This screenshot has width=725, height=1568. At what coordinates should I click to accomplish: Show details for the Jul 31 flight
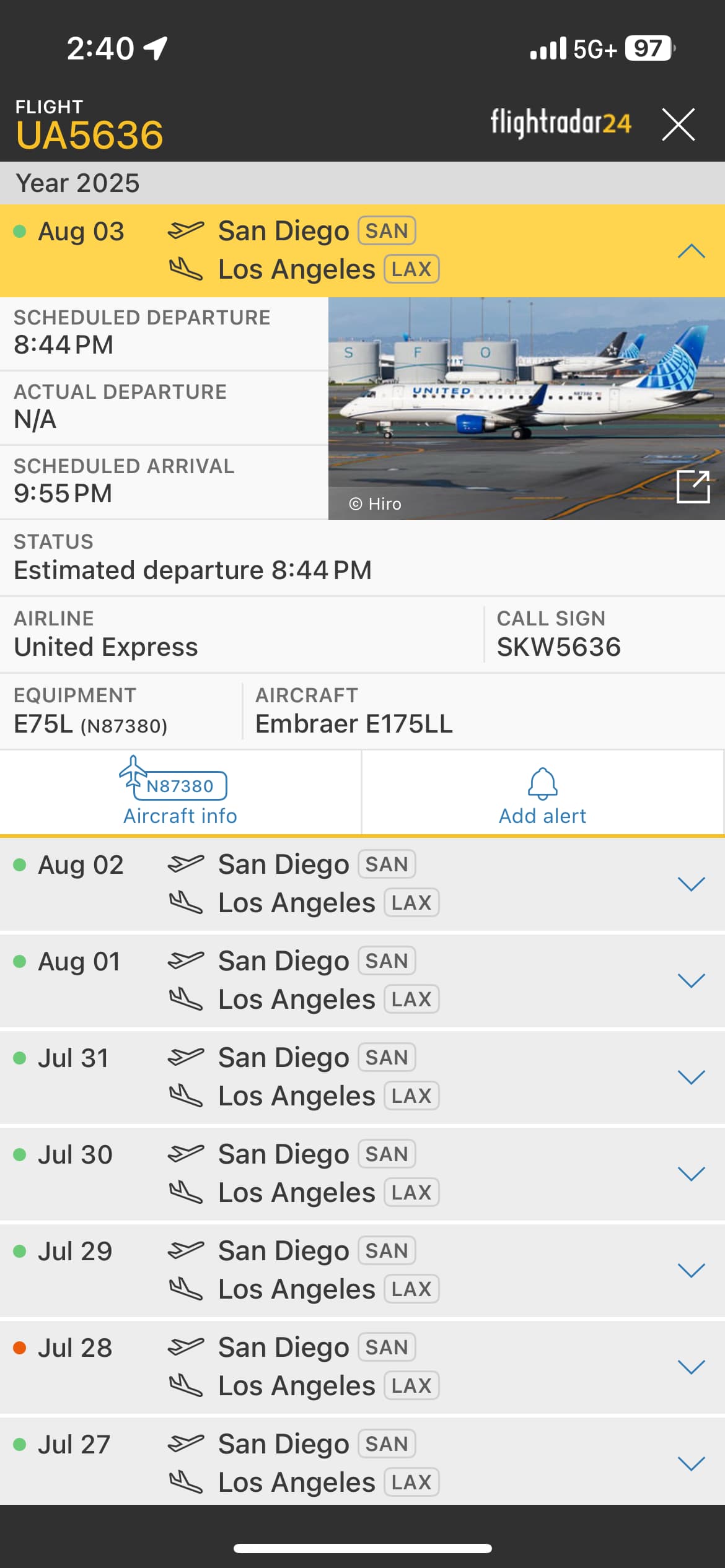pos(691,1077)
